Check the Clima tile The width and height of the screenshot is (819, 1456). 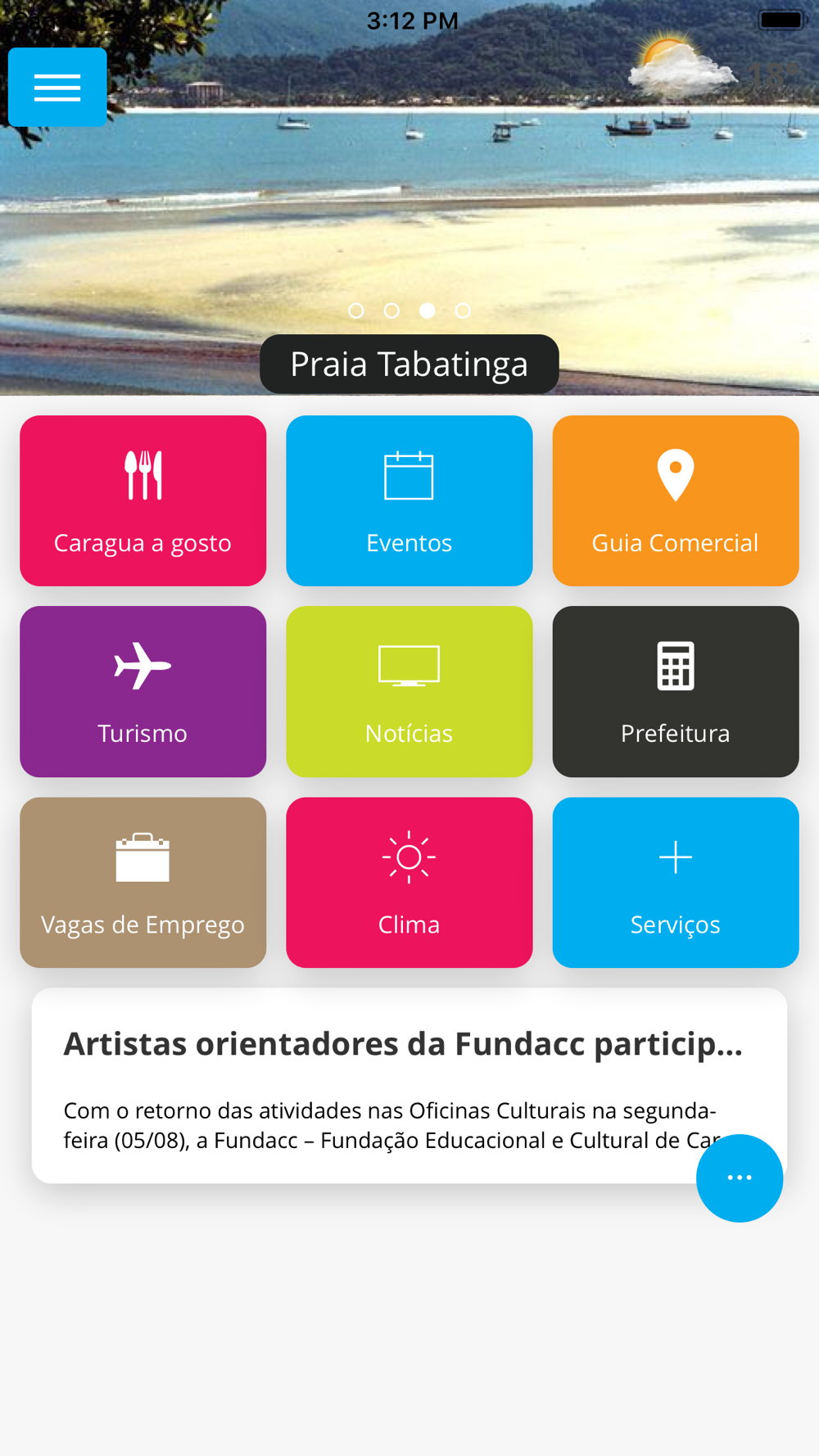coord(409,883)
